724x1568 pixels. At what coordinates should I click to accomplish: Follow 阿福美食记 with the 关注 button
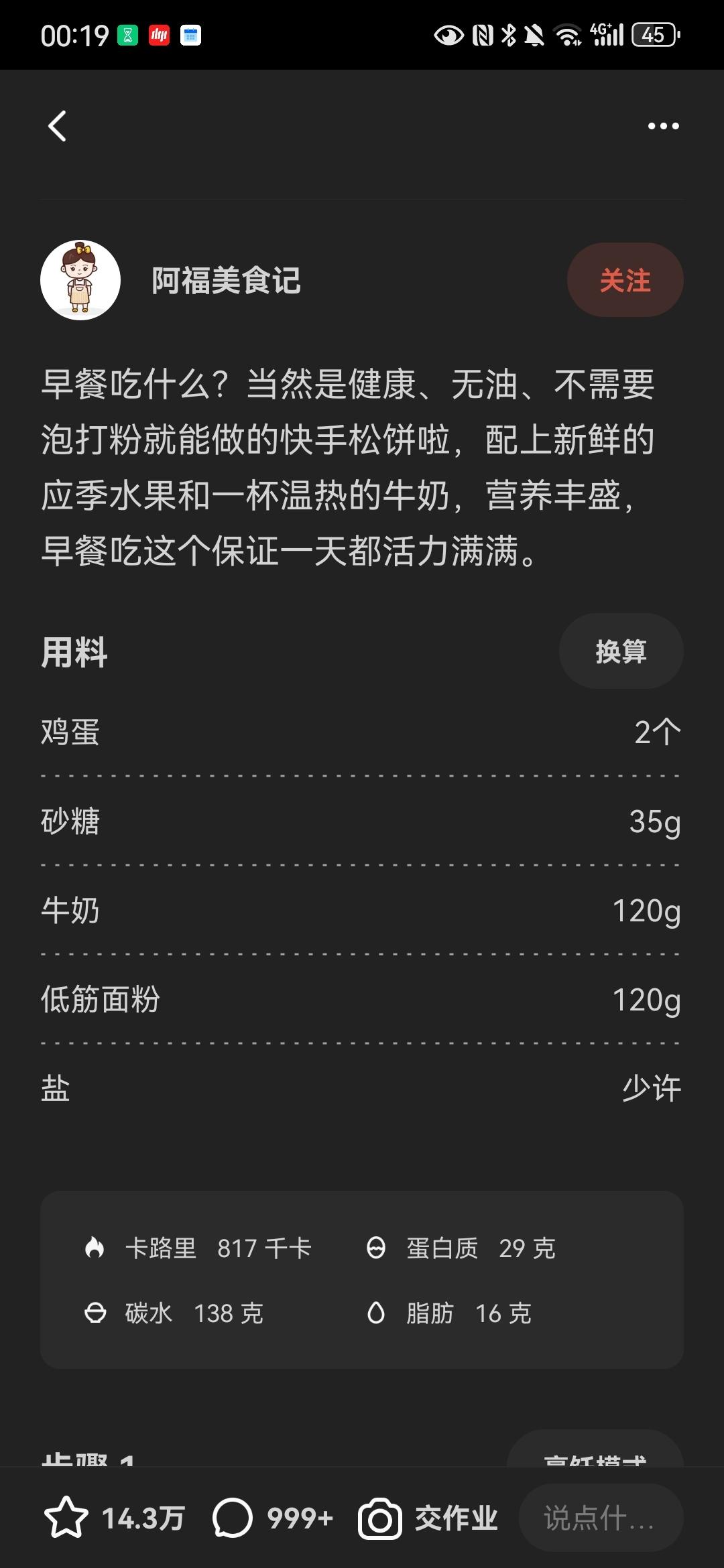pyautogui.click(x=625, y=280)
